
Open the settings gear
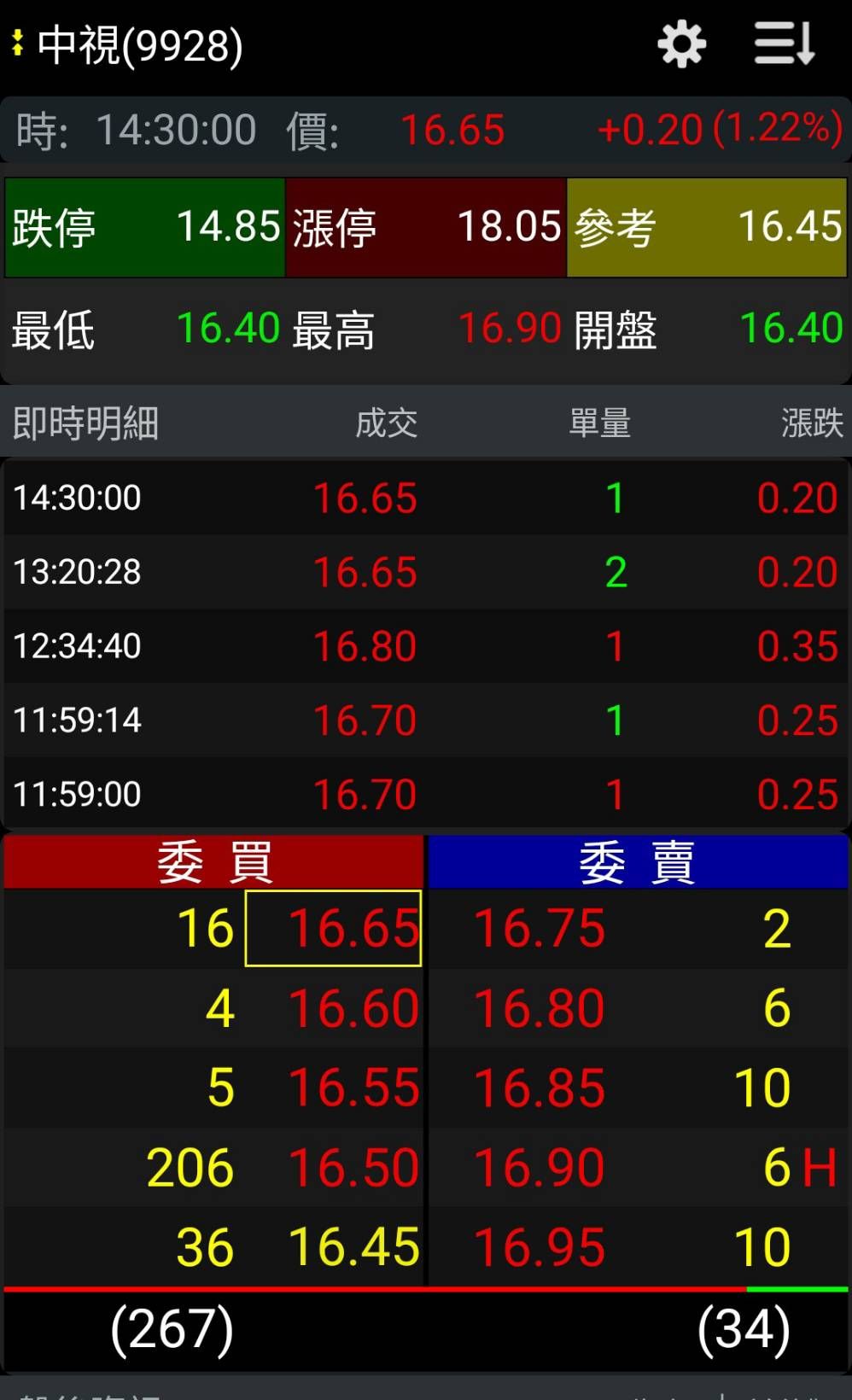pyautogui.click(x=681, y=44)
